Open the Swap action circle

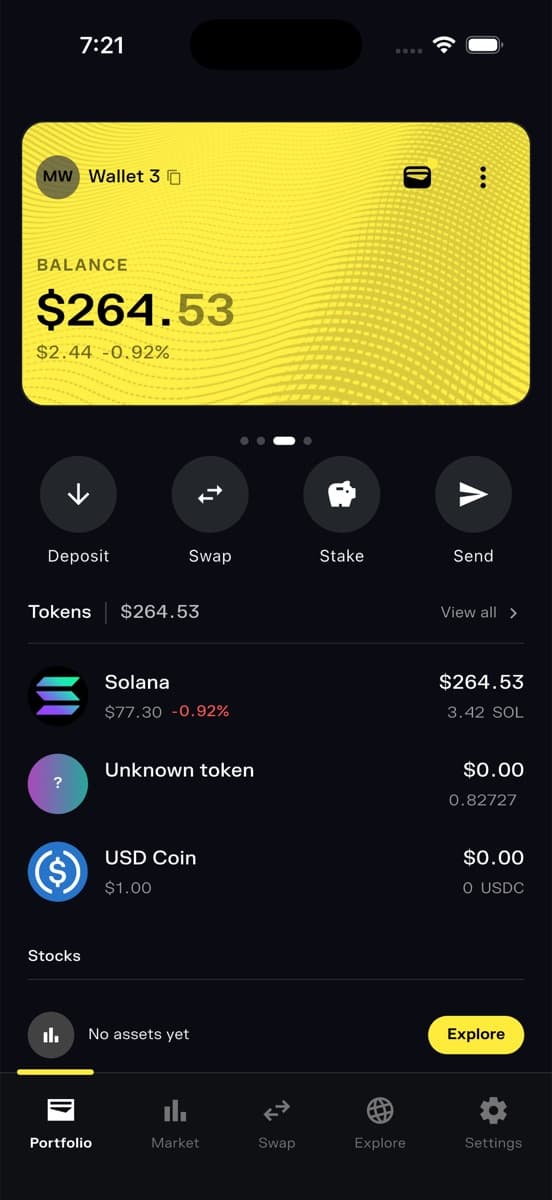[210, 495]
